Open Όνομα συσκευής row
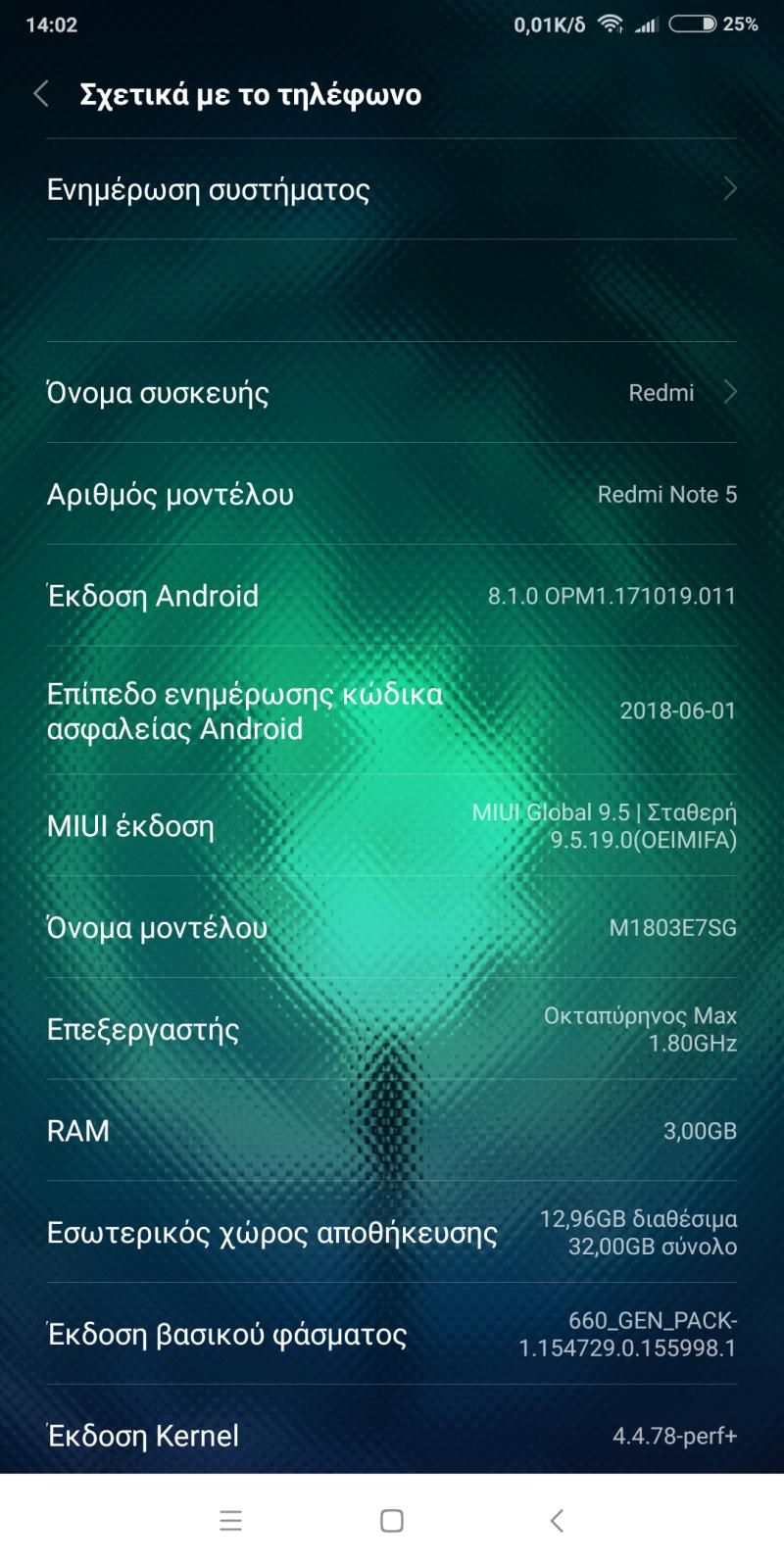 (x=392, y=392)
